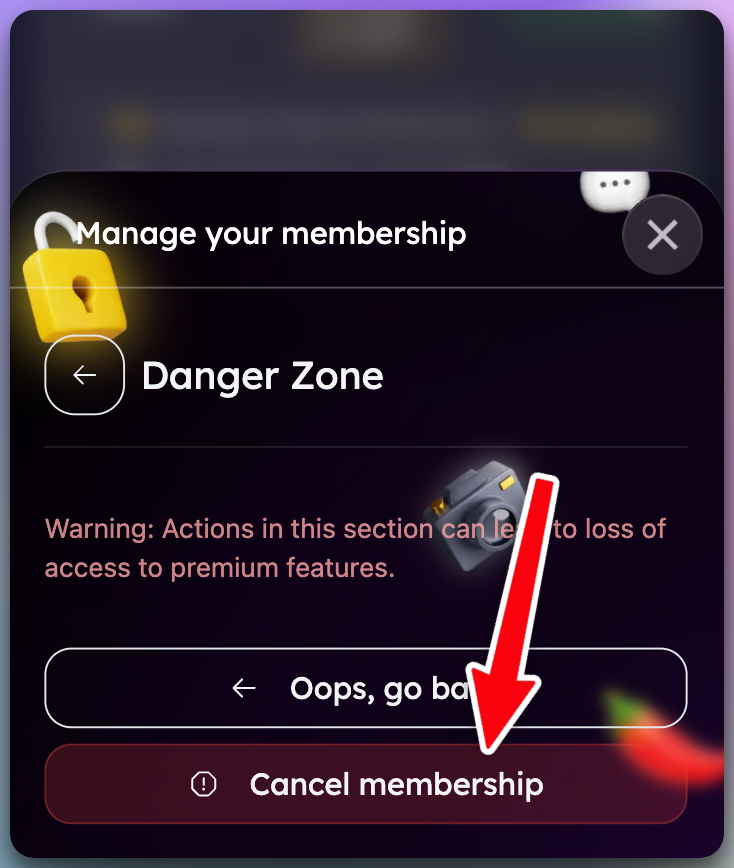This screenshot has height=868, width=734.
Task: Click the warning message about premium features
Action: [354, 548]
